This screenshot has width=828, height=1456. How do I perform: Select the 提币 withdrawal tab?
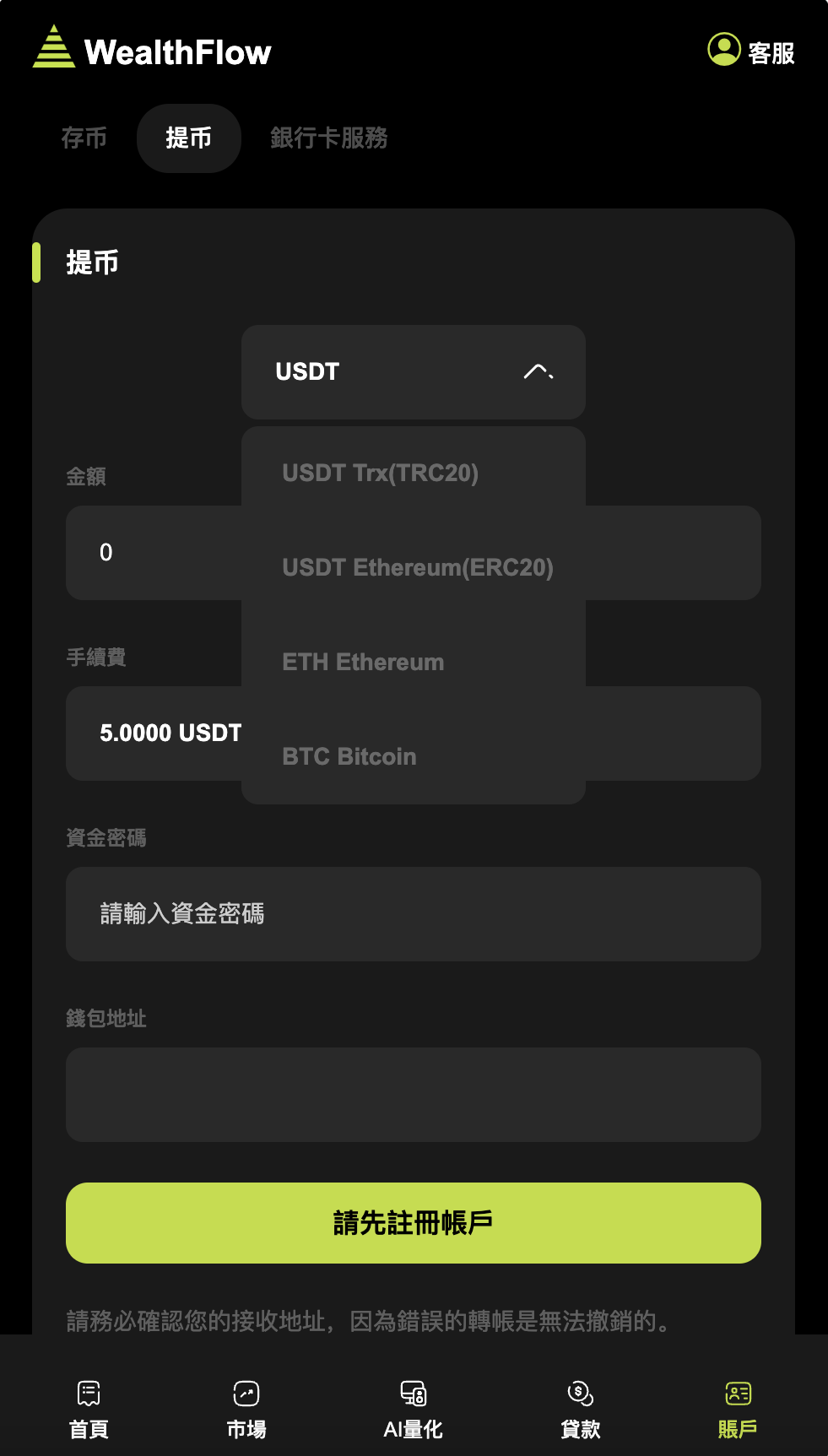pos(188,138)
